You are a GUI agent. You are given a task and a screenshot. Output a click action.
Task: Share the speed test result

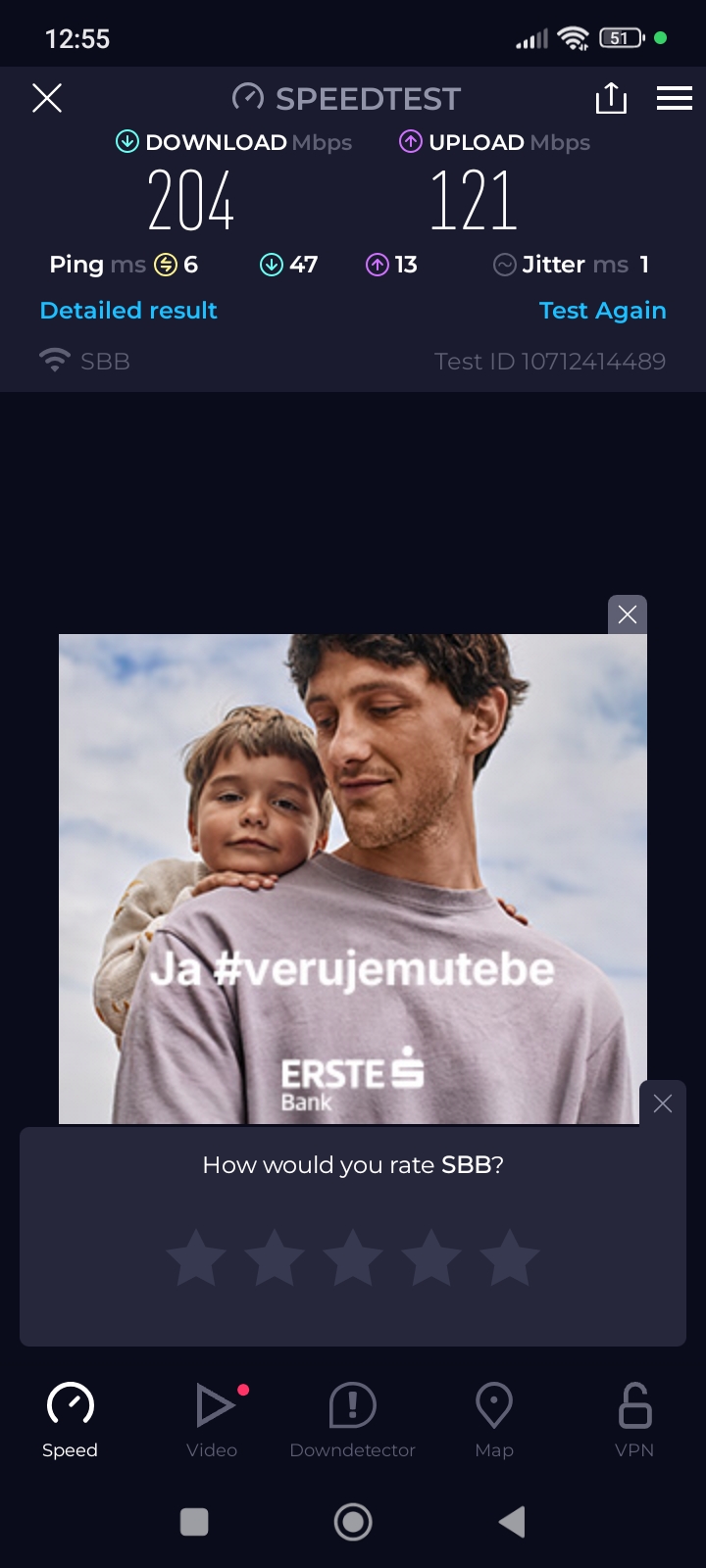point(611,98)
